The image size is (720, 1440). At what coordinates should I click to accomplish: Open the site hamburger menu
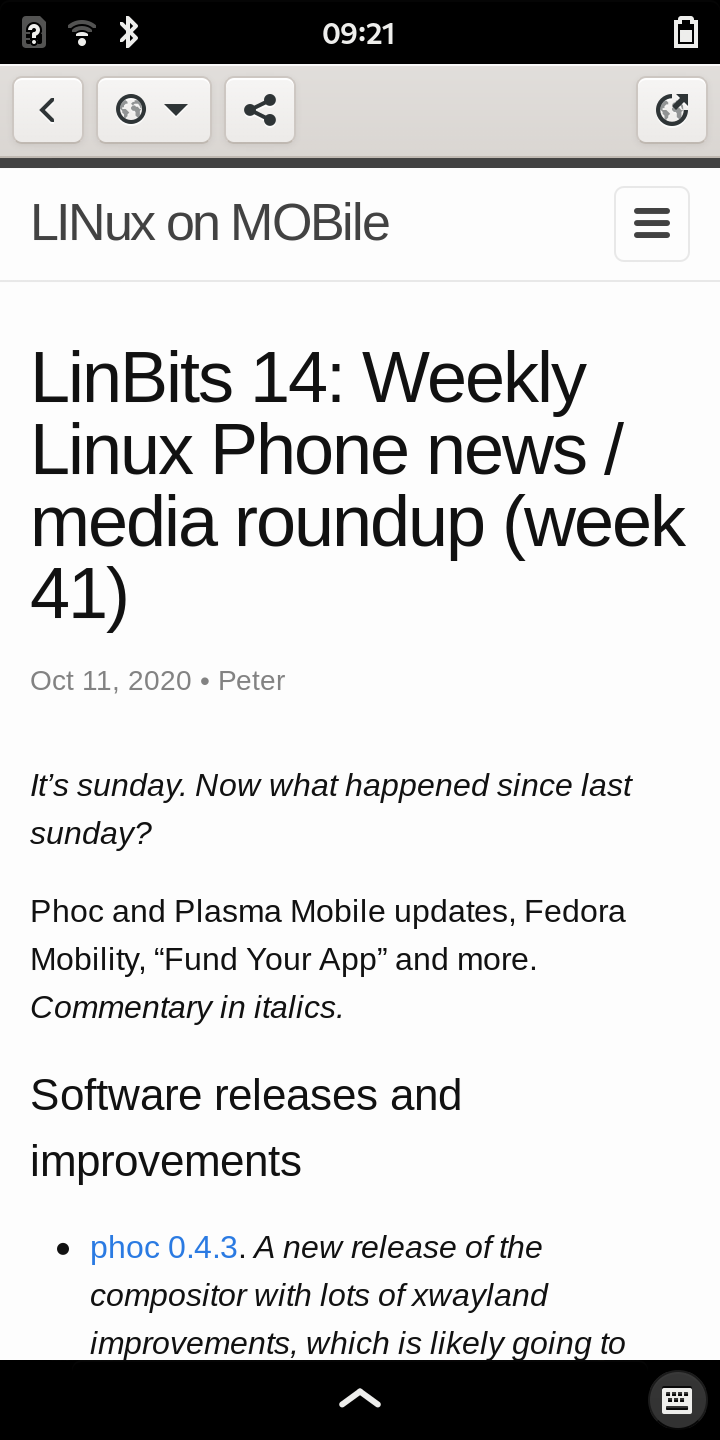pos(652,224)
